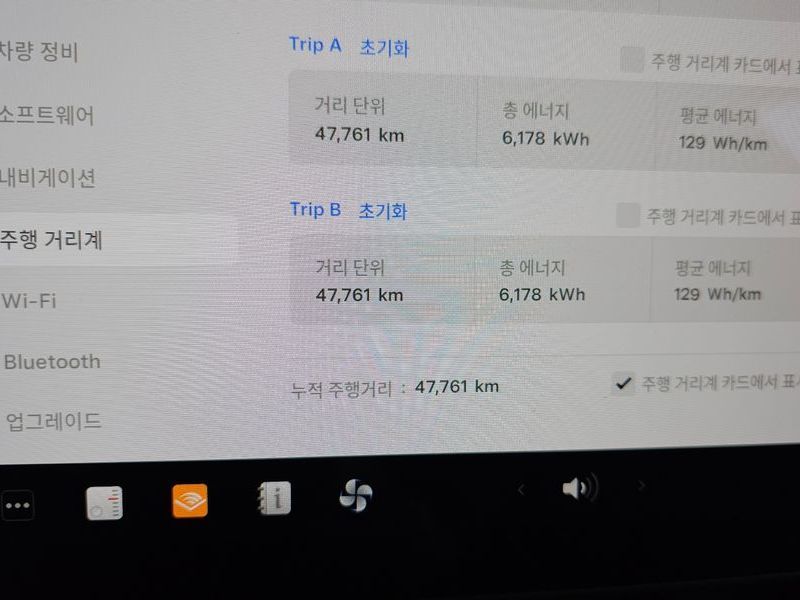The image size is (800, 600).
Task: Open 업그레이드 settings section
Action: pos(54,421)
